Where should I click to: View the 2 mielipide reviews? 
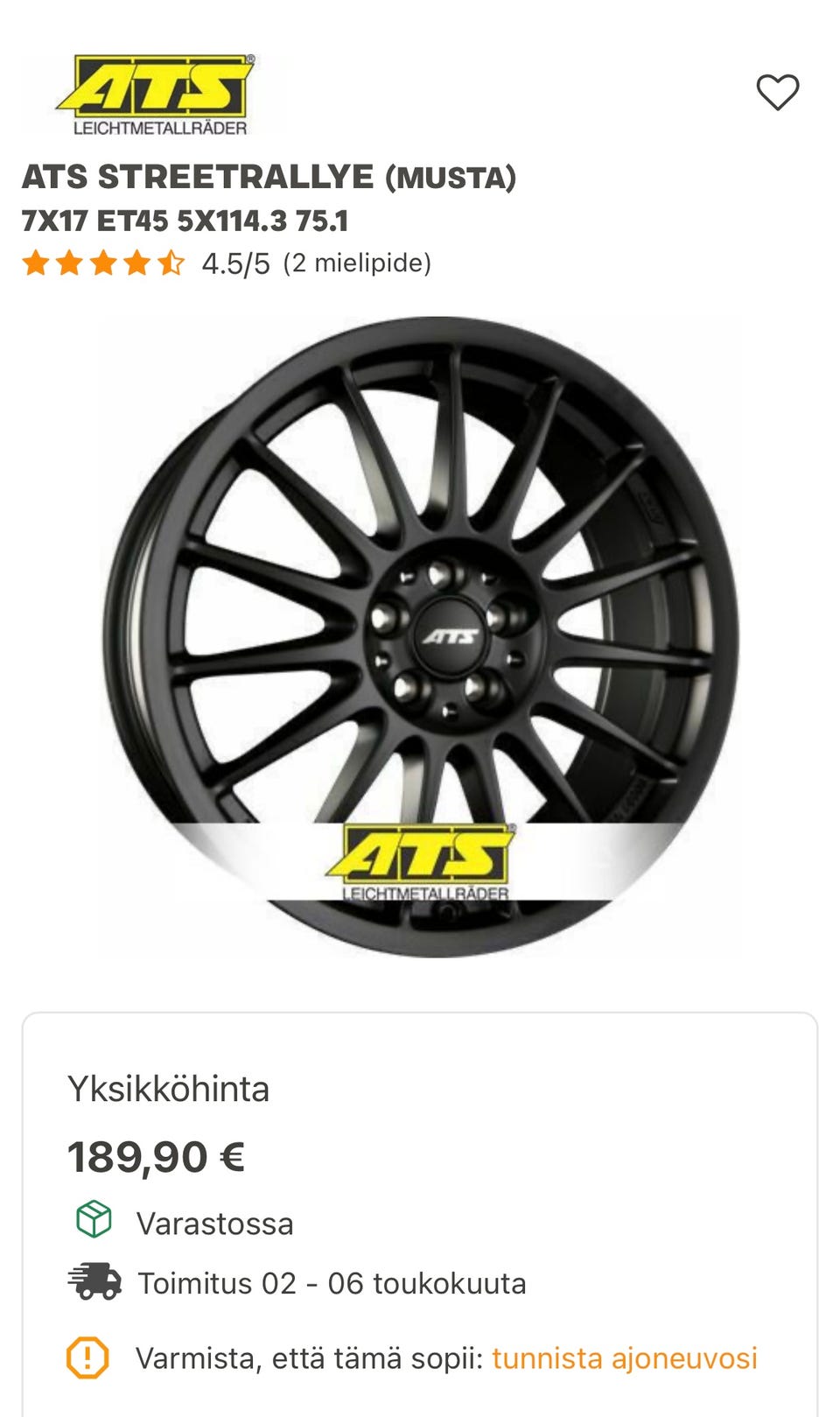pyautogui.click(x=357, y=263)
